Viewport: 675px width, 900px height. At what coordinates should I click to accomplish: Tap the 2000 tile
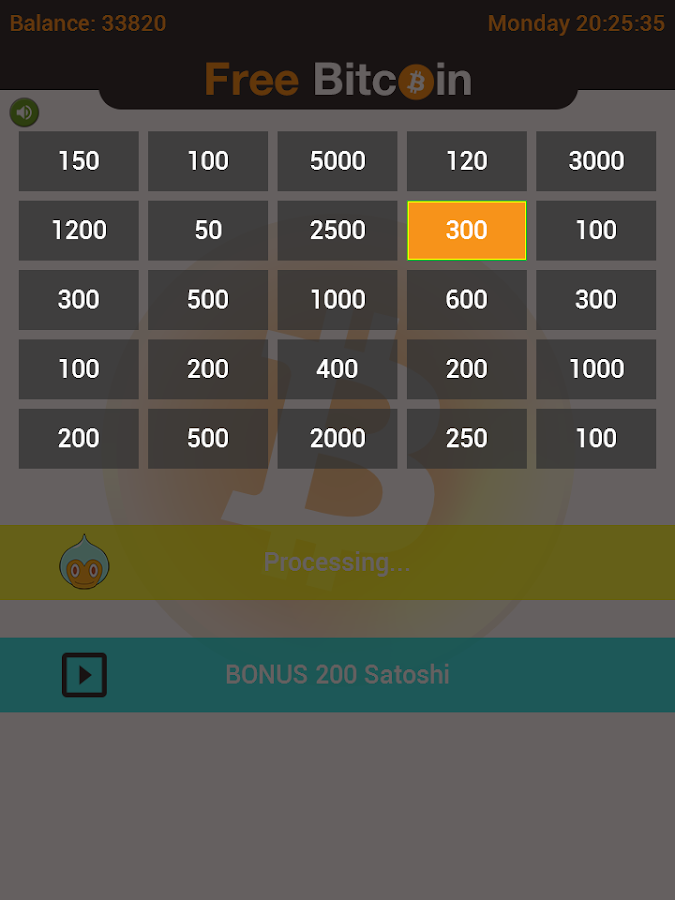(338, 439)
